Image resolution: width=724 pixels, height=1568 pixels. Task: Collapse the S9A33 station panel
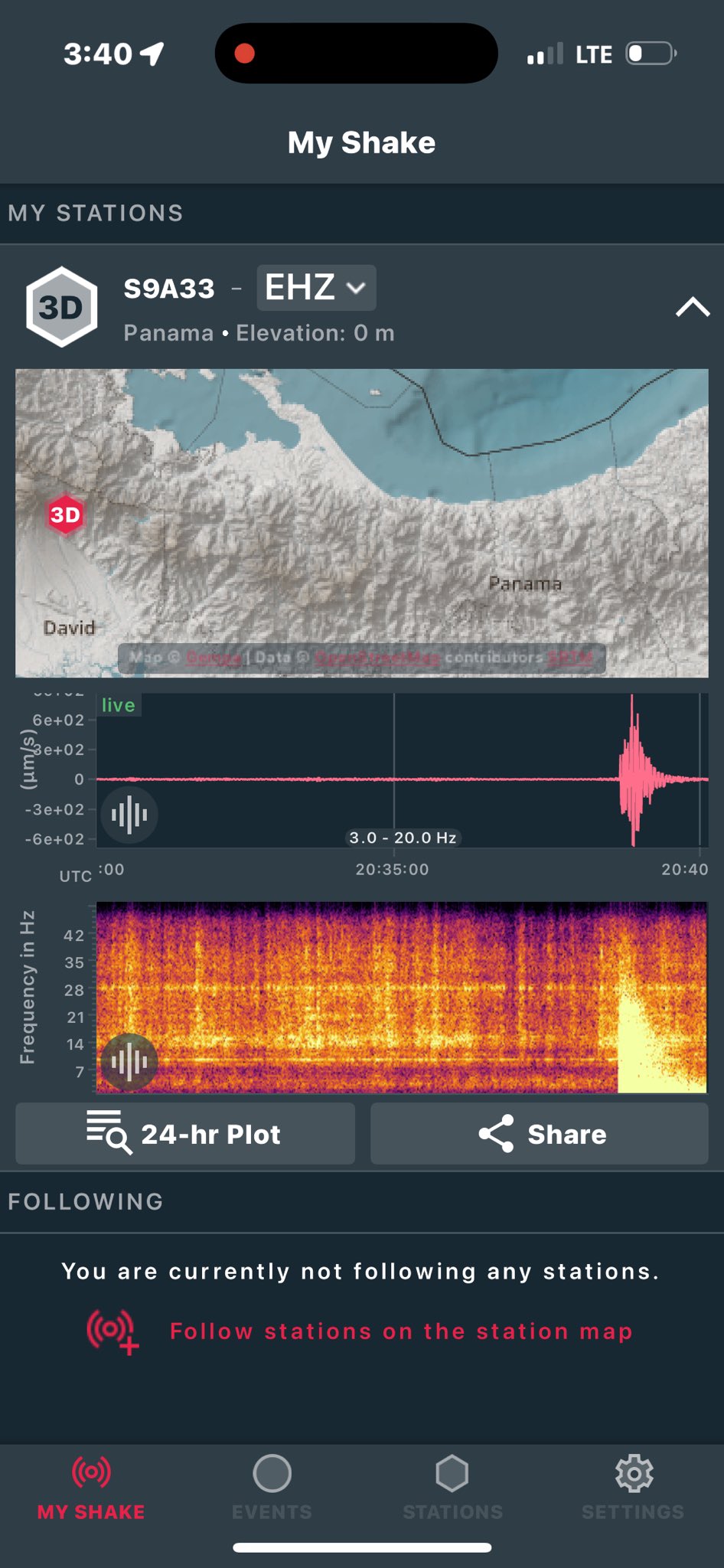point(692,307)
